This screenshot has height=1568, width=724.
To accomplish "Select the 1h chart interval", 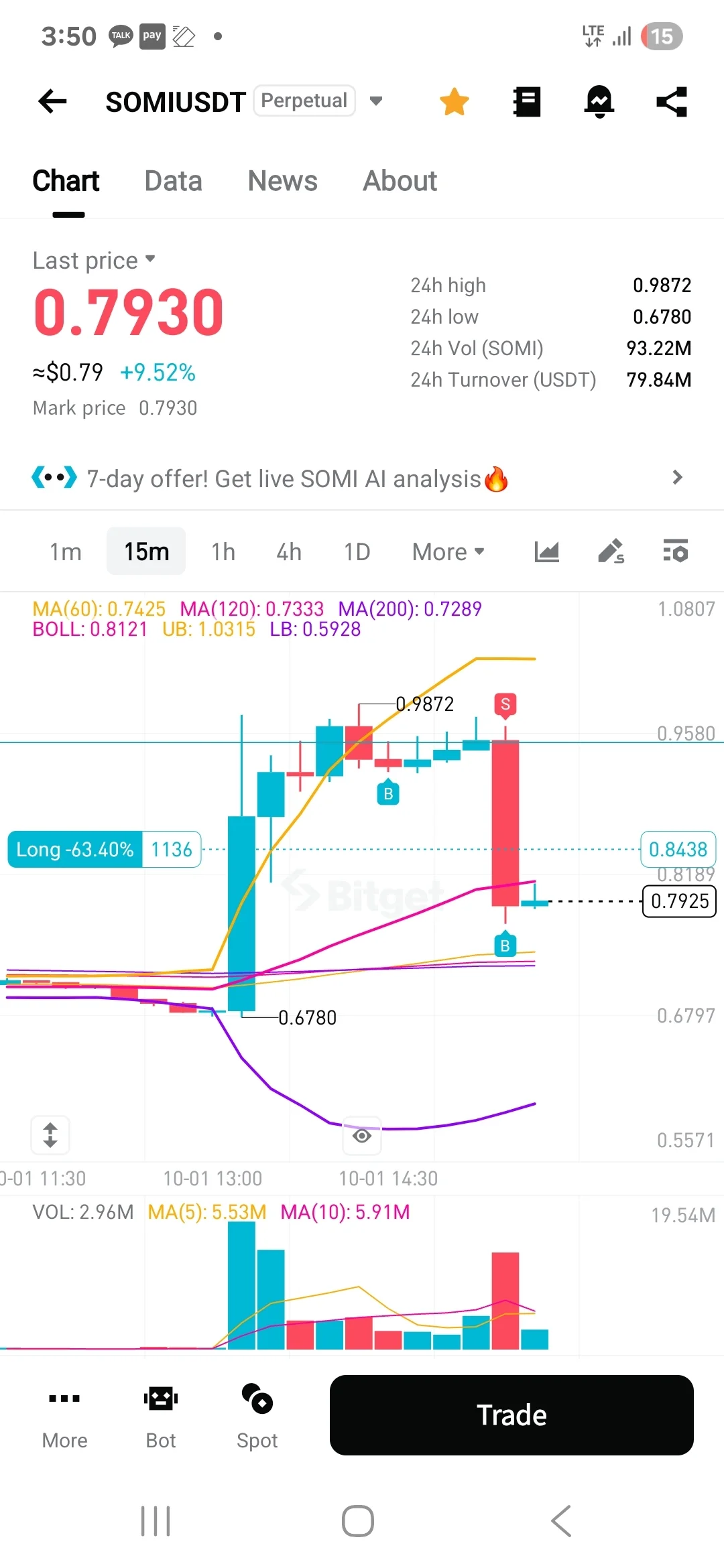I will 223,551.
